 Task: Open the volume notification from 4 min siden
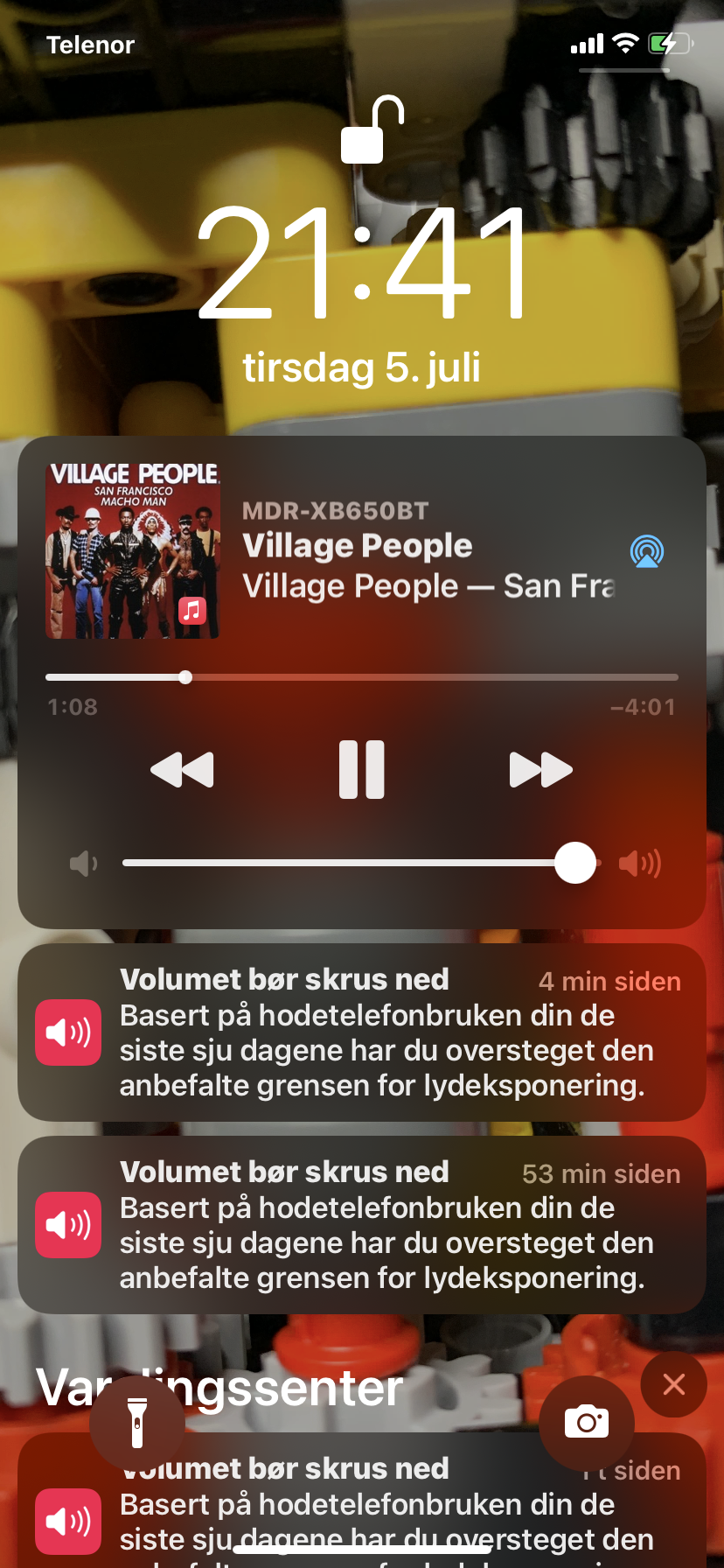[362, 1032]
